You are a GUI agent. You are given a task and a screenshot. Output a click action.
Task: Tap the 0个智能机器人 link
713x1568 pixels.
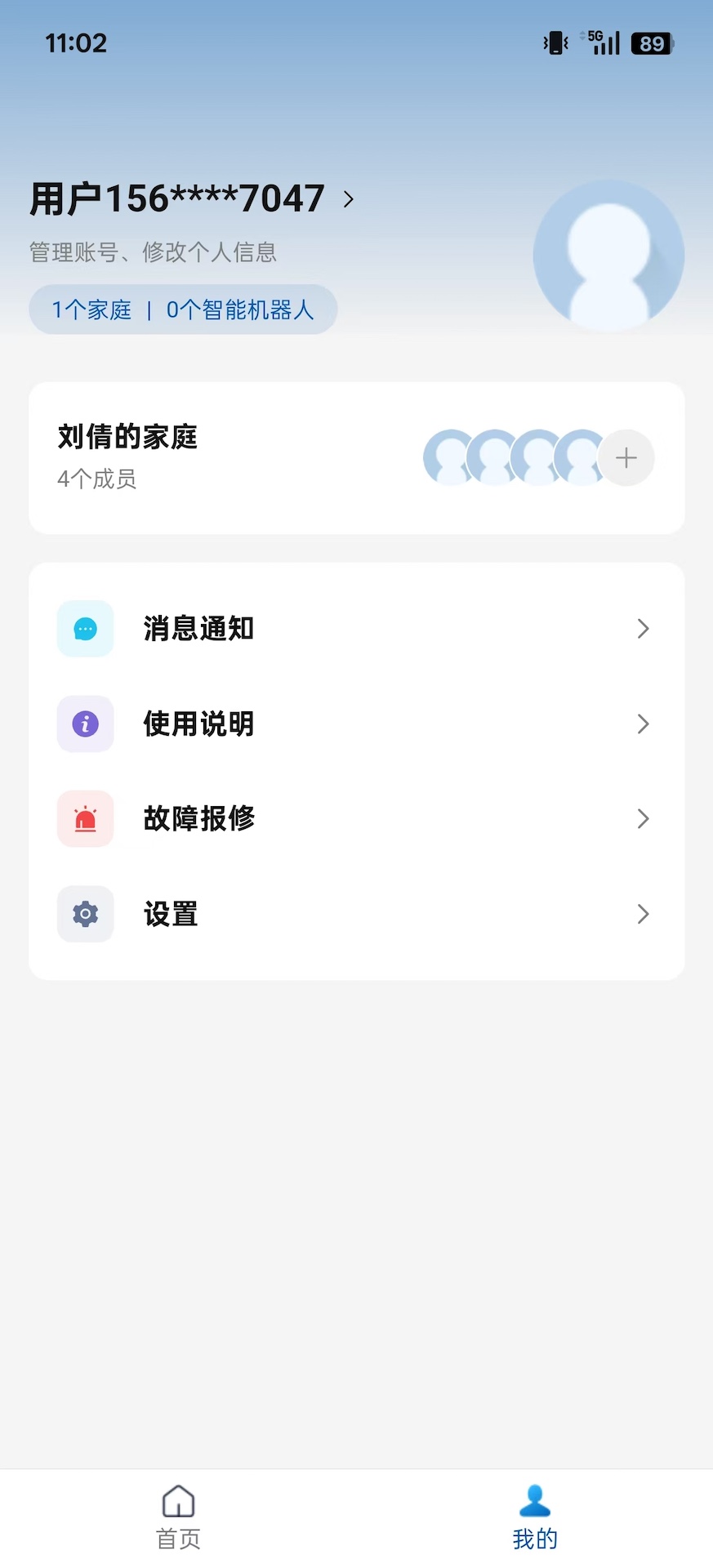(x=241, y=309)
